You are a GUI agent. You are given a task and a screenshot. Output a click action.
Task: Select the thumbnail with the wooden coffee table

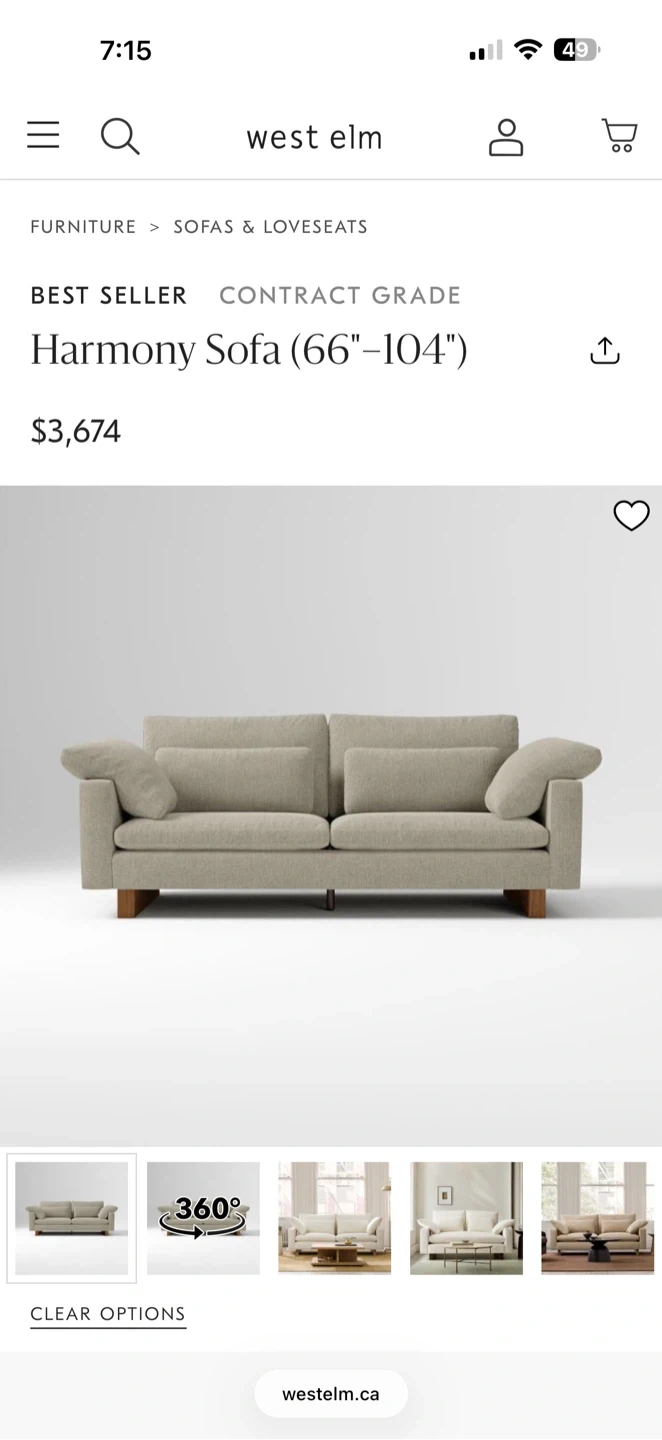(334, 1217)
